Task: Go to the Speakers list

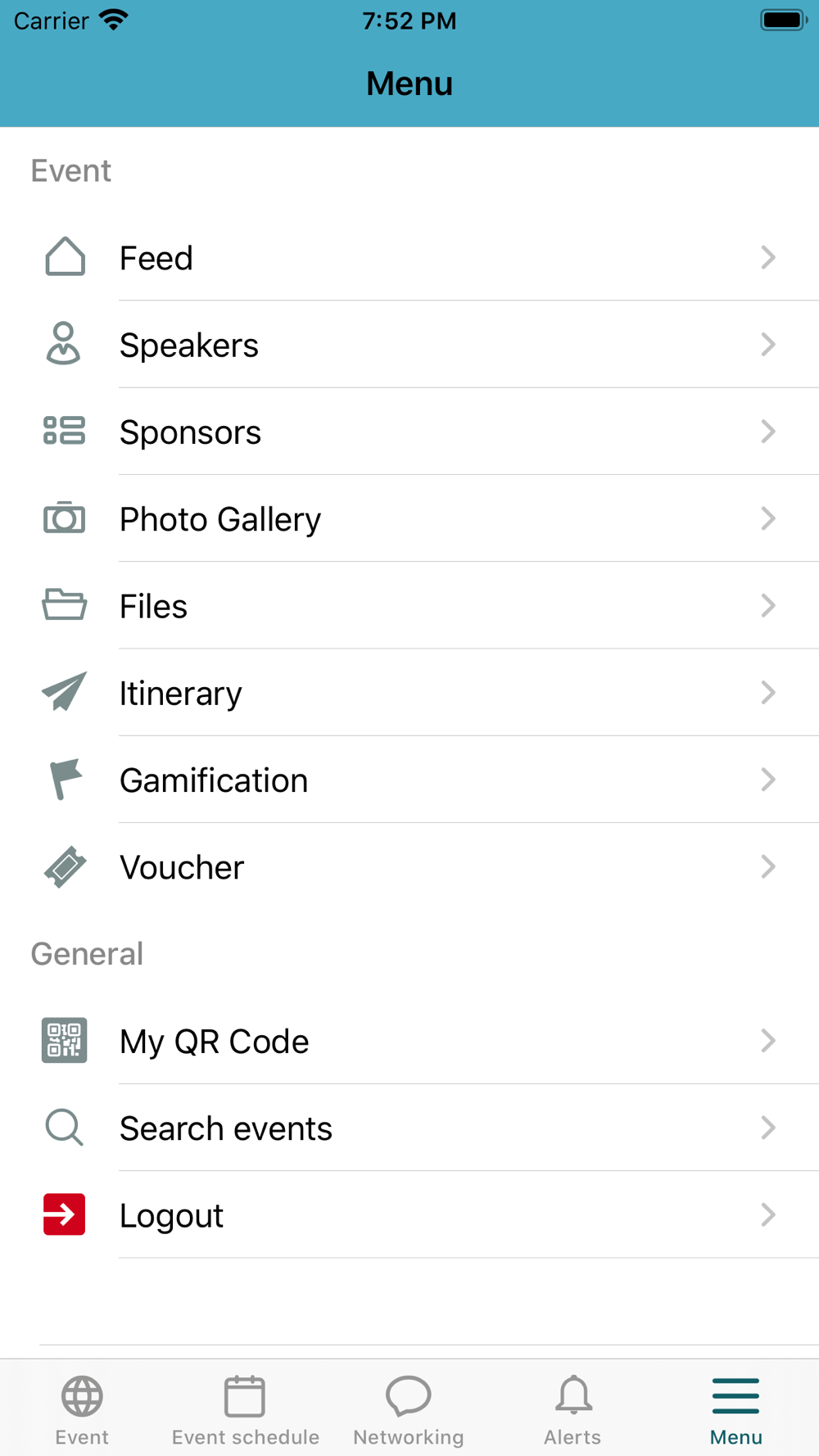Action: click(x=409, y=345)
